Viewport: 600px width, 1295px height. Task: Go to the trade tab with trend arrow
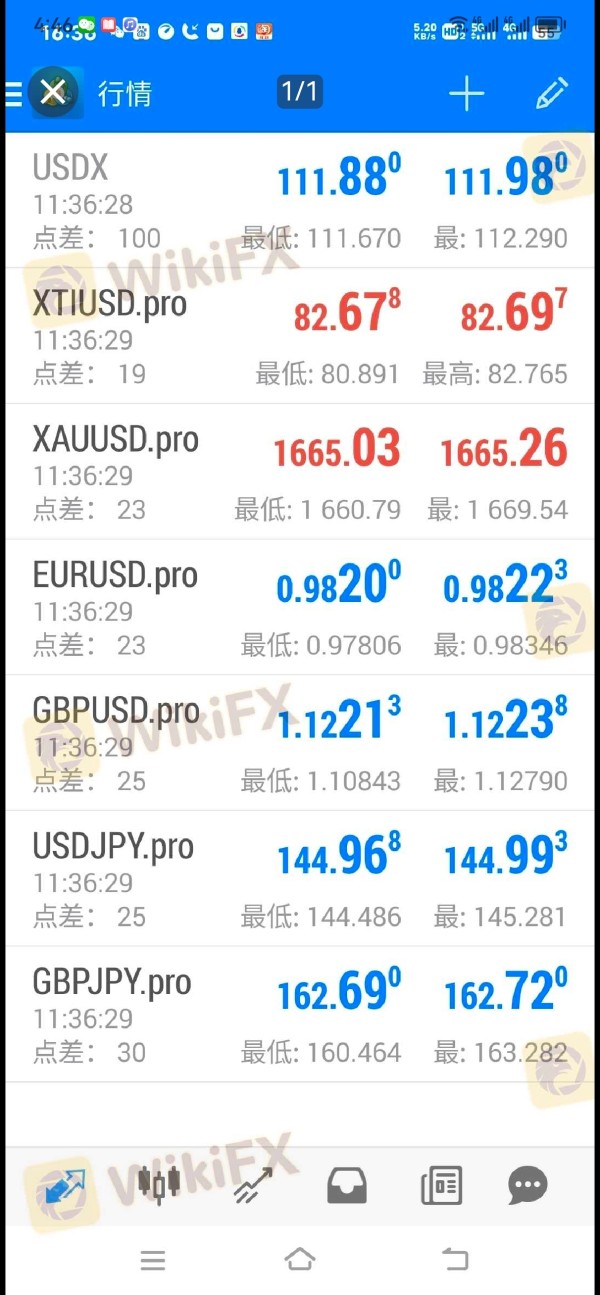[252, 1186]
